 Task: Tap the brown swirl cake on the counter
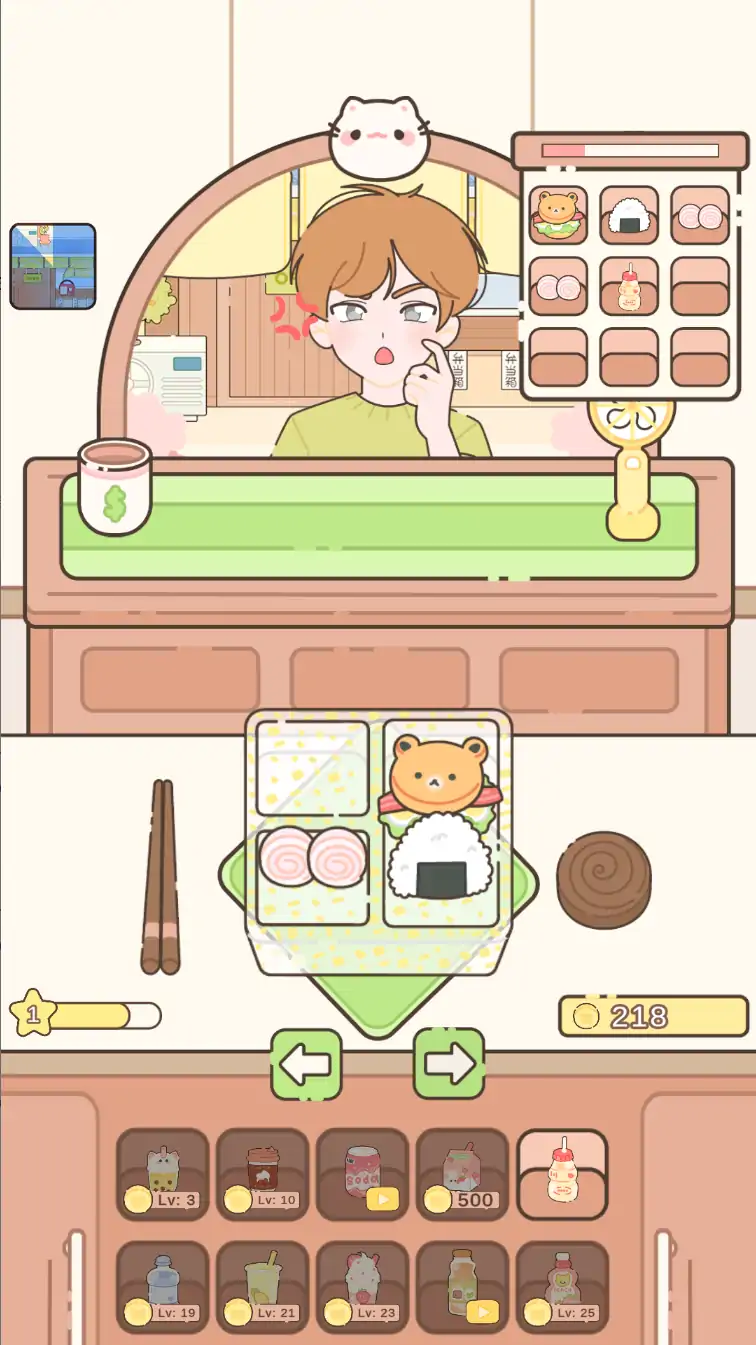point(604,878)
